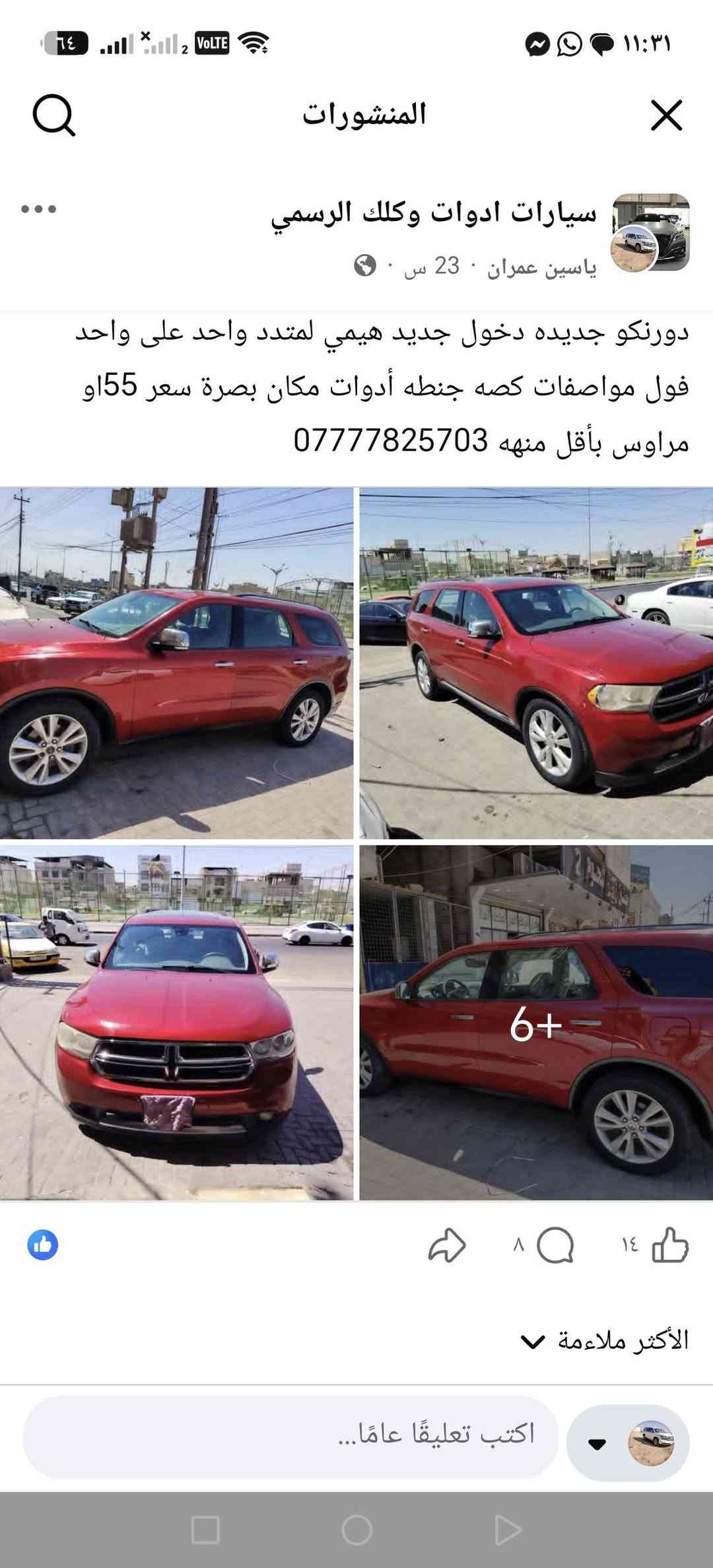
Task: Open the side-view red Durango photo with power lines
Action: [176, 663]
